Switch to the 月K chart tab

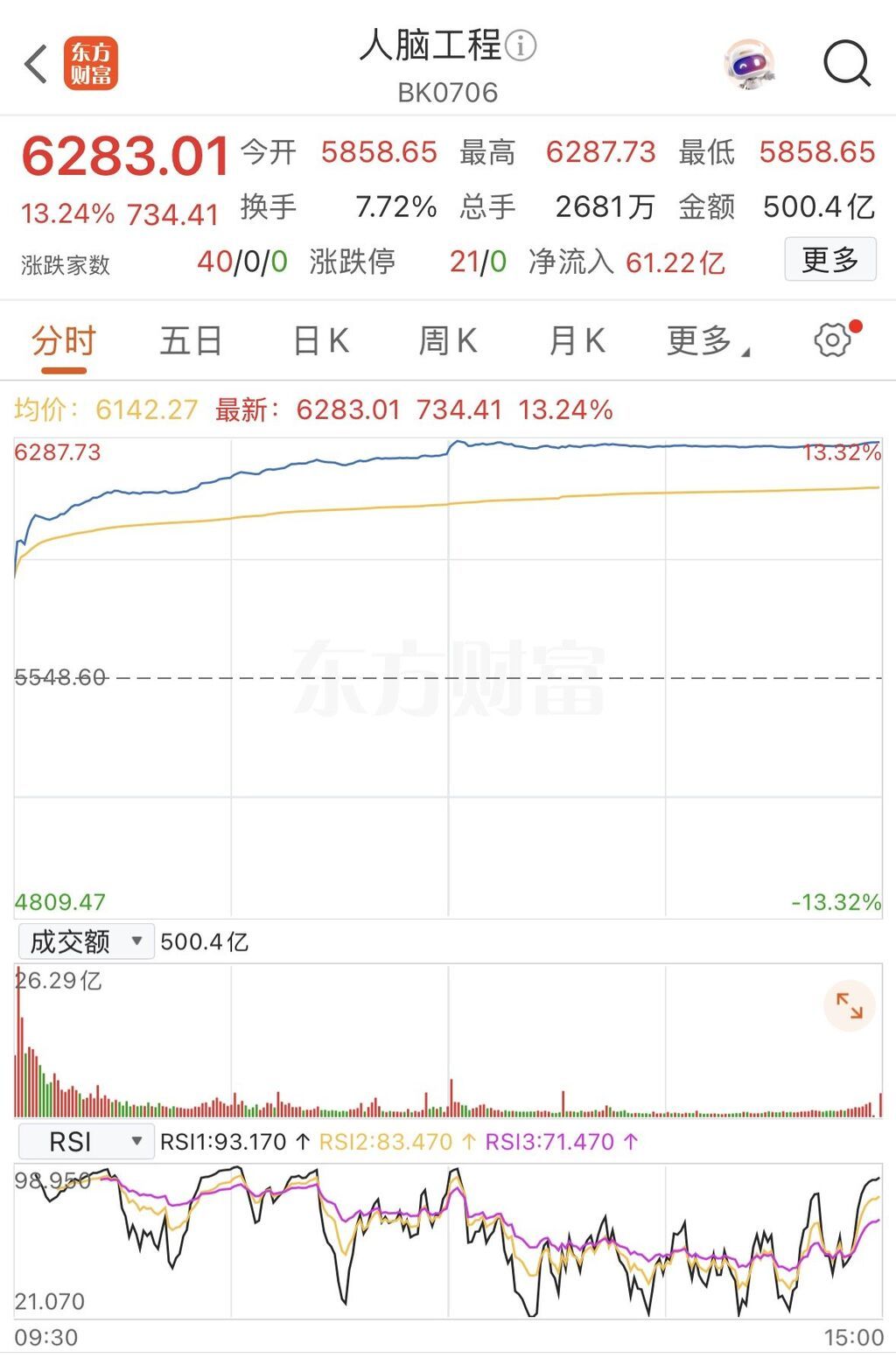(577, 341)
